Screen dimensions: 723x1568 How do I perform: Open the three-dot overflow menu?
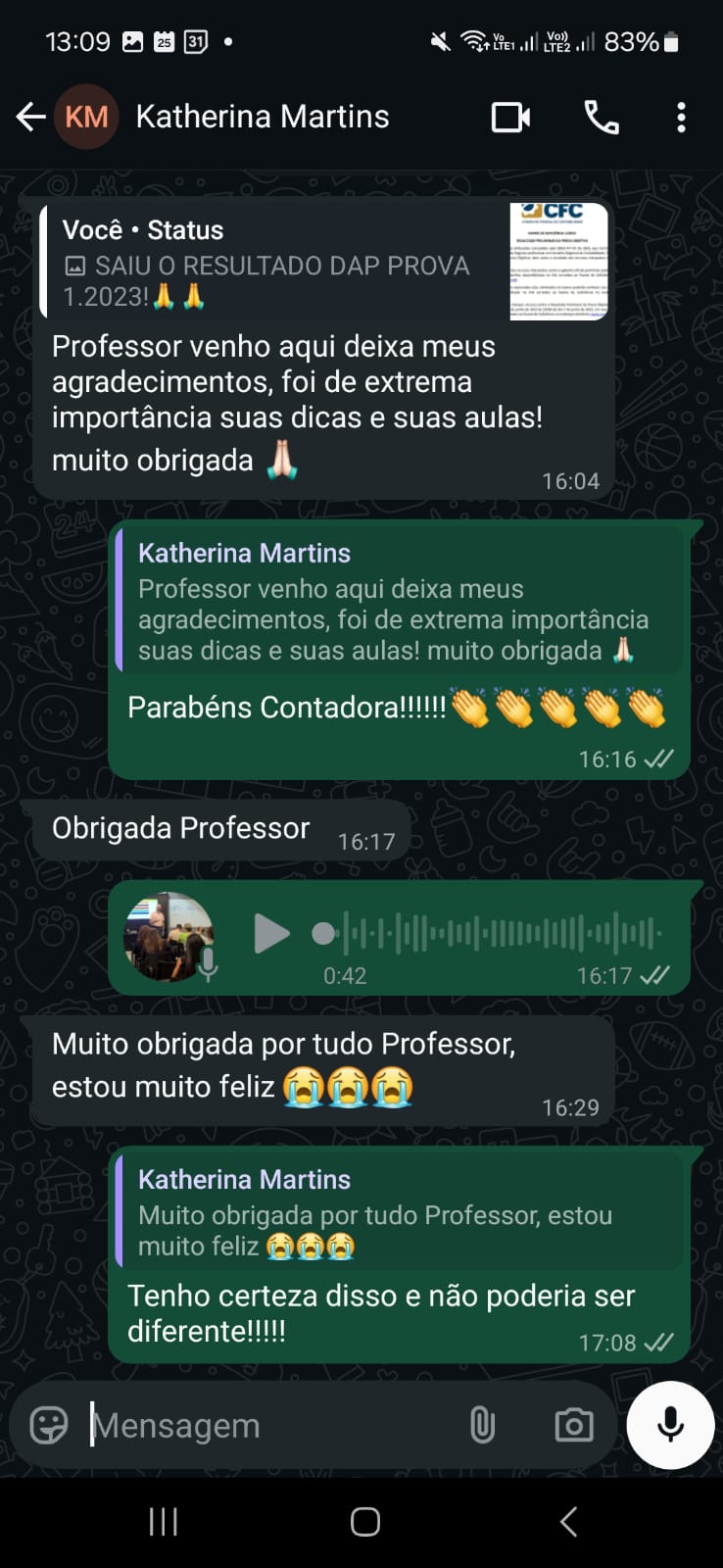[681, 118]
